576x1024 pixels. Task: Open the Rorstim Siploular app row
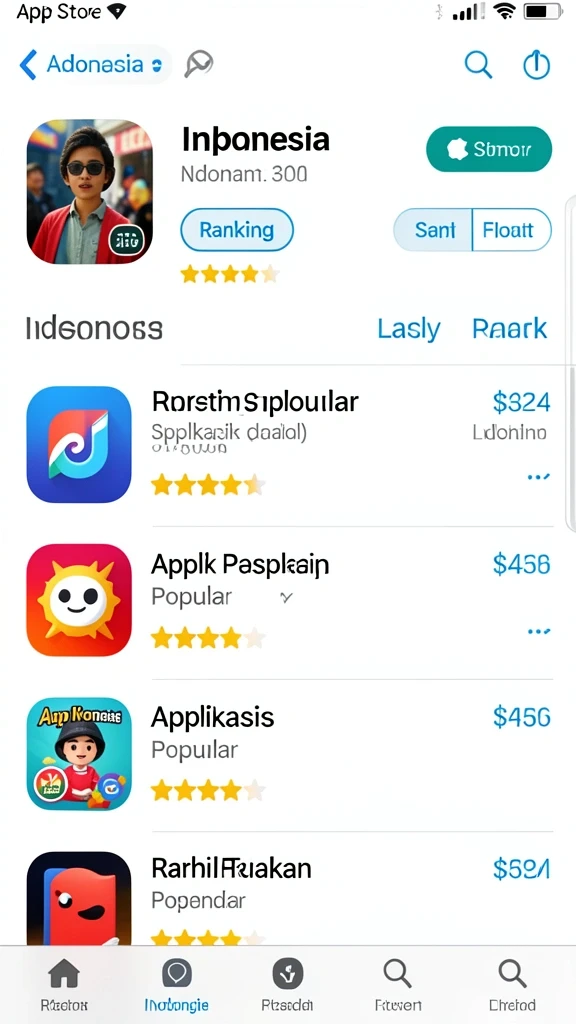[x=290, y=444]
